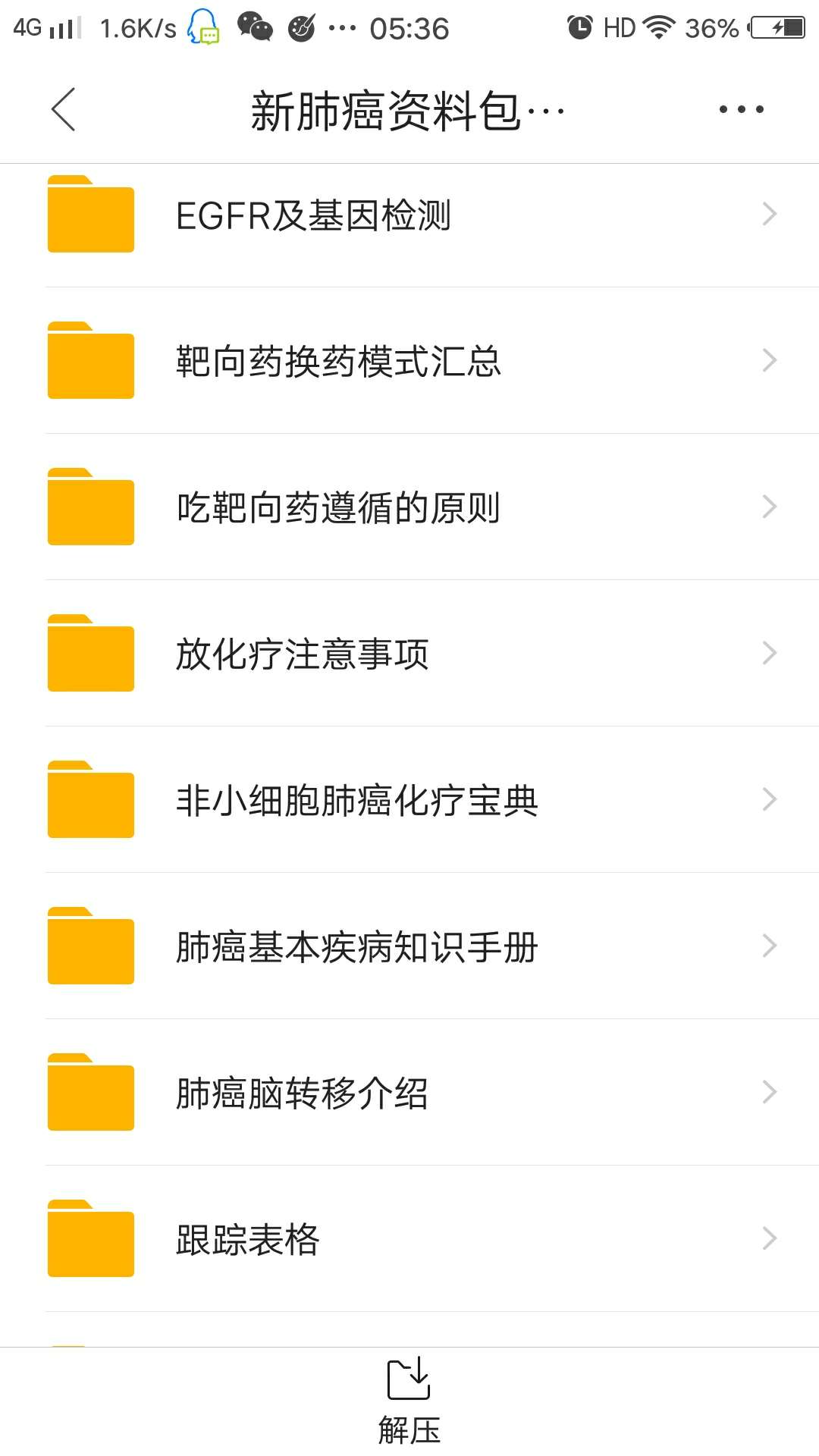Open the 吃靶向药遵循的原则 folder
This screenshot has height=1456, width=819.
409,507
